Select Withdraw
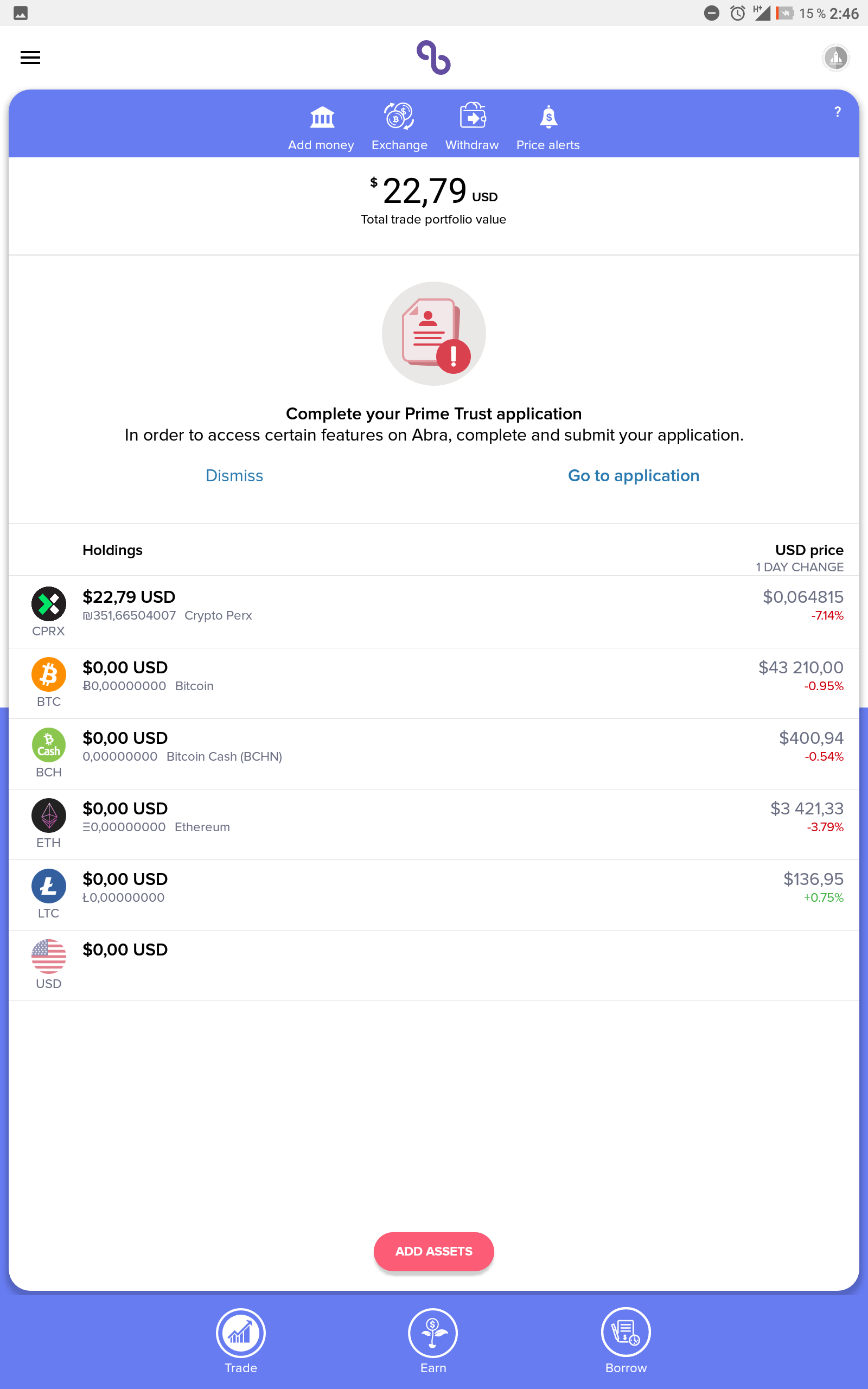Image resolution: width=868 pixels, height=1389 pixels. [x=472, y=129]
